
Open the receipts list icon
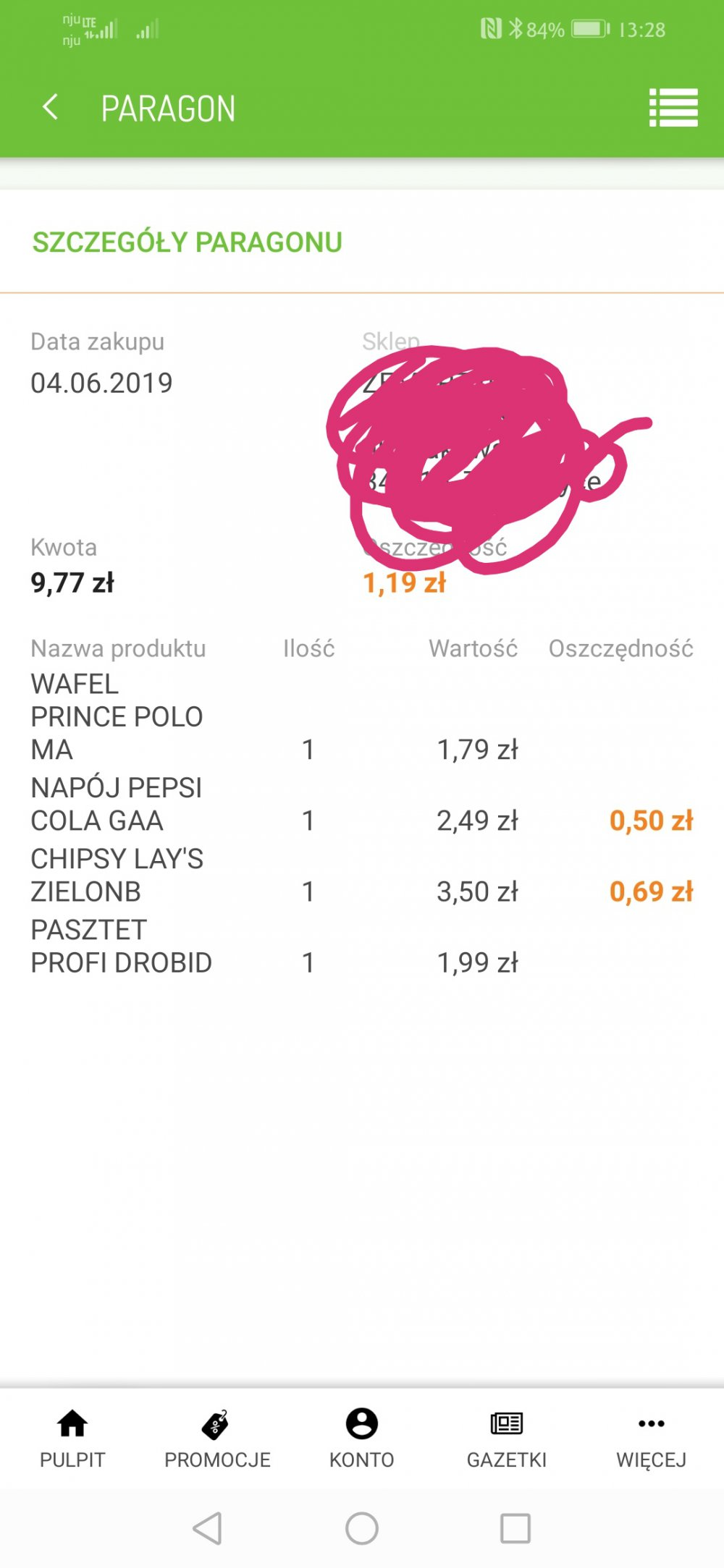673,108
